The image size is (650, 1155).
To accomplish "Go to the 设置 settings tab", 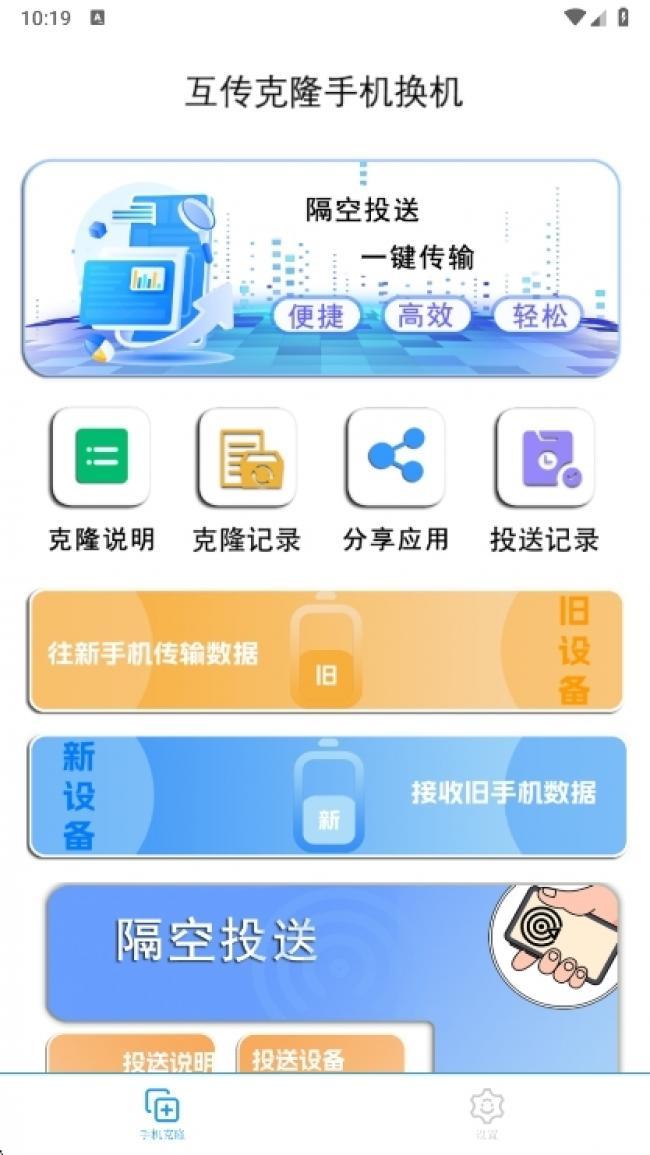I will 487,1114.
